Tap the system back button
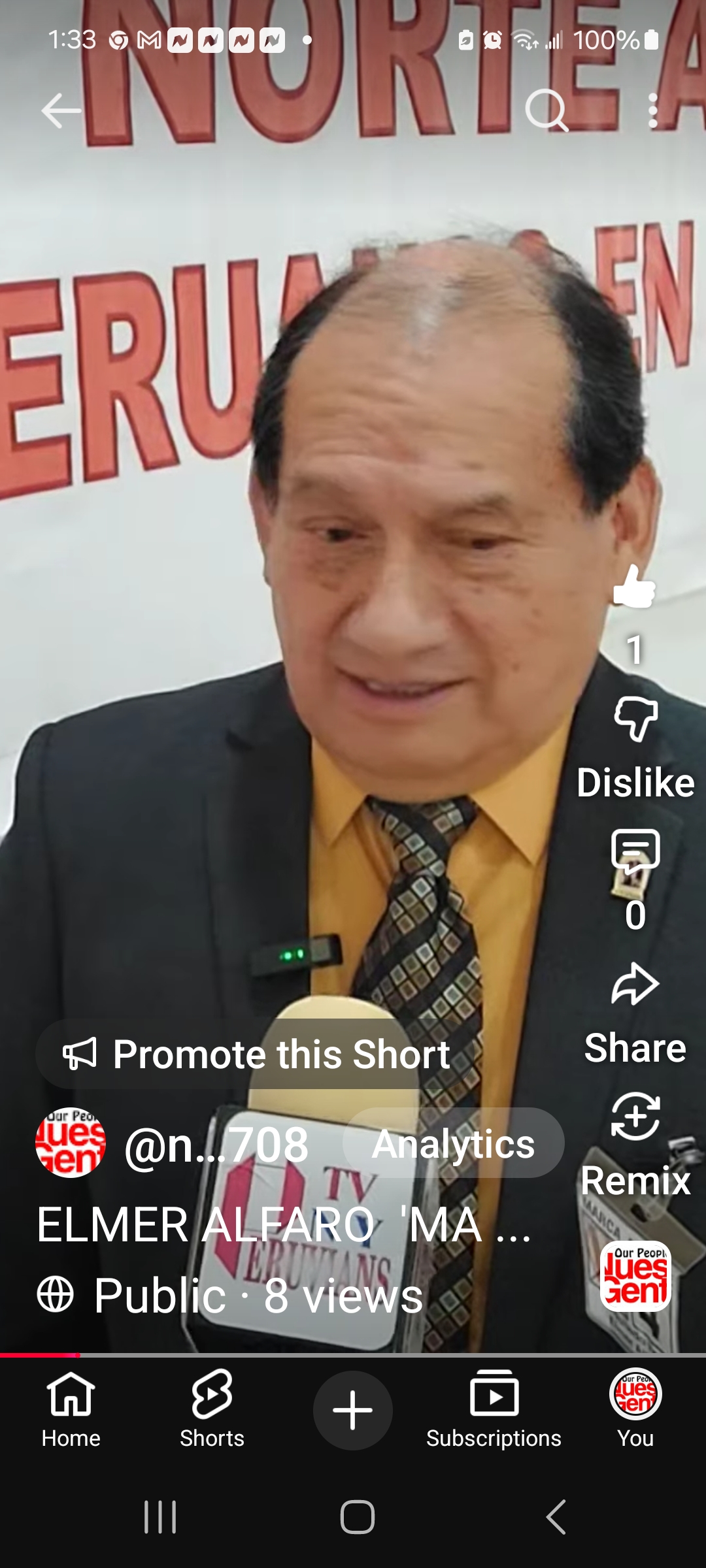 pyautogui.click(x=556, y=1516)
